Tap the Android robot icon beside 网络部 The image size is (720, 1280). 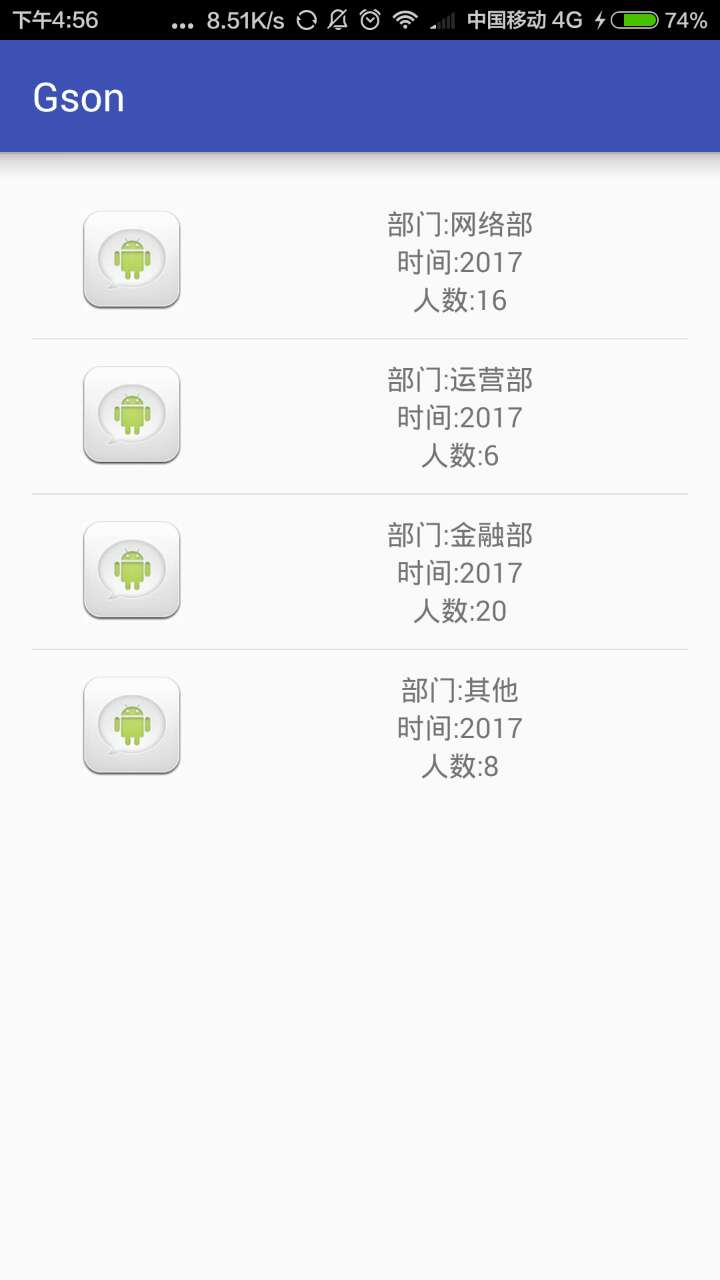pos(131,259)
